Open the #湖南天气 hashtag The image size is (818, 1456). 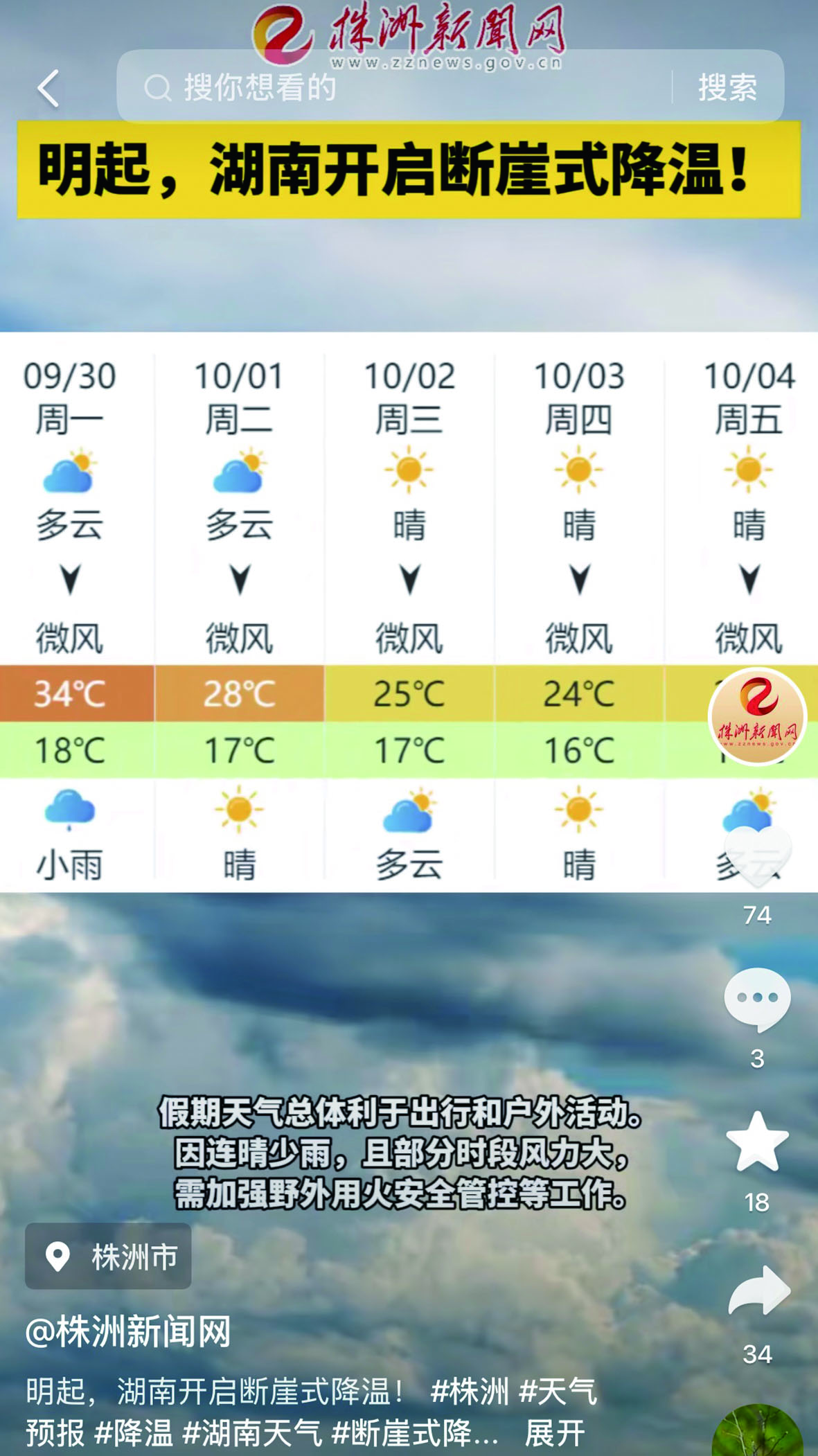coord(252,1434)
